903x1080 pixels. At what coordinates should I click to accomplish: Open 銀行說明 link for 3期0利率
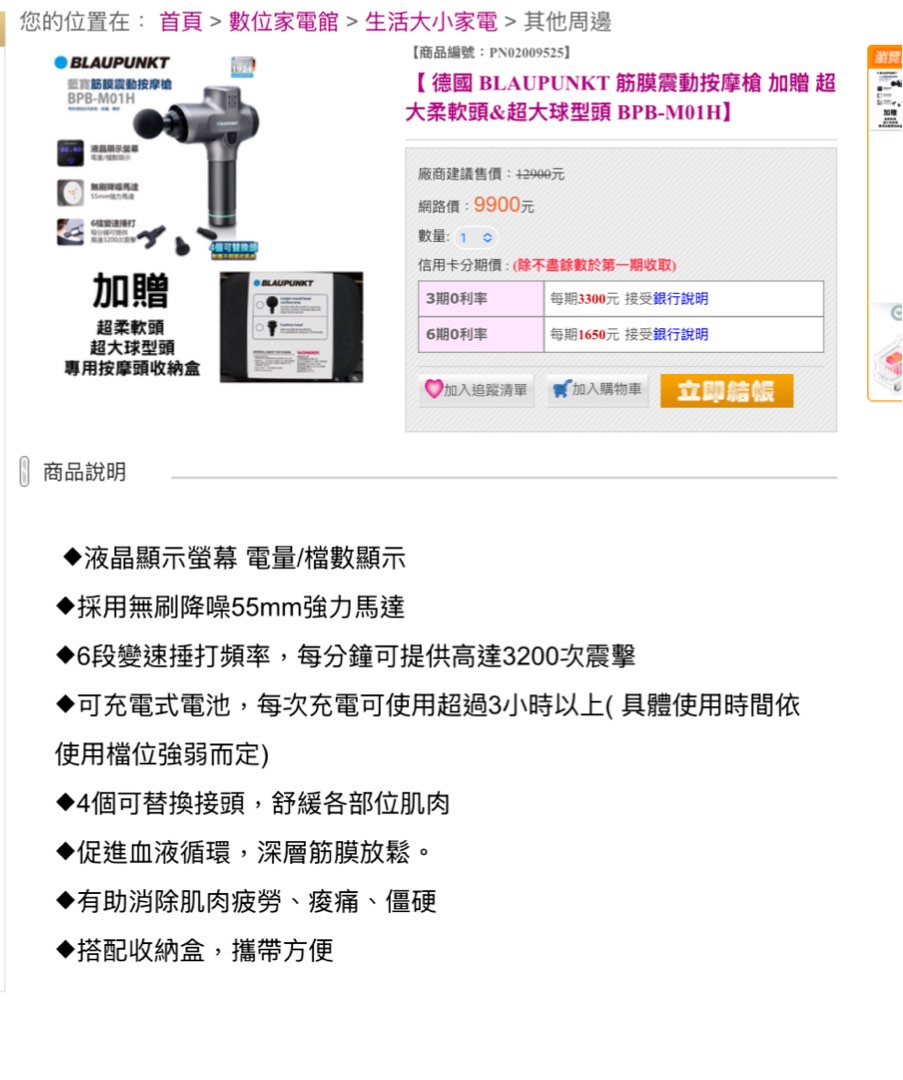click(681, 298)
